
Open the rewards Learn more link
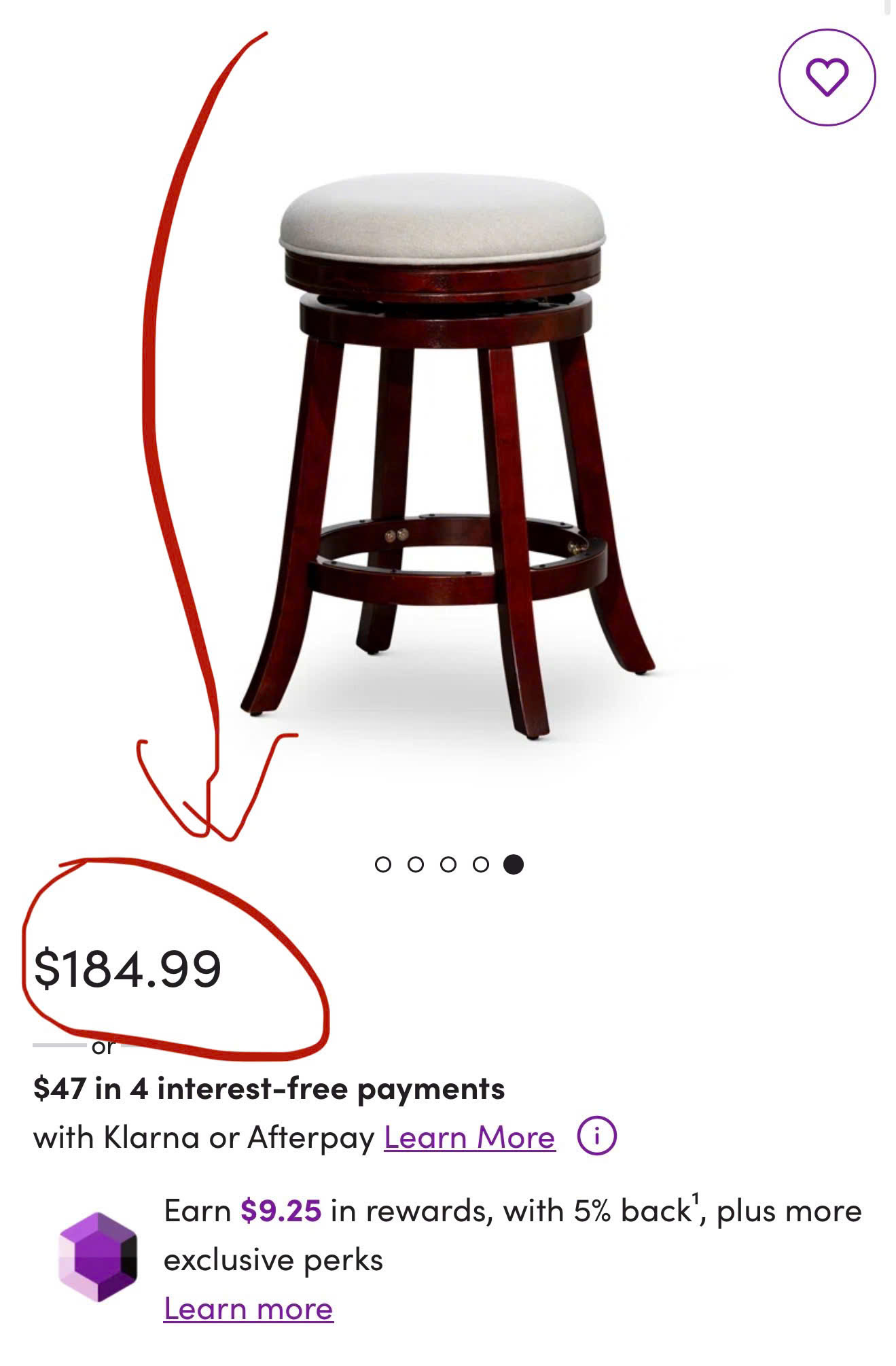point(248,1308)
